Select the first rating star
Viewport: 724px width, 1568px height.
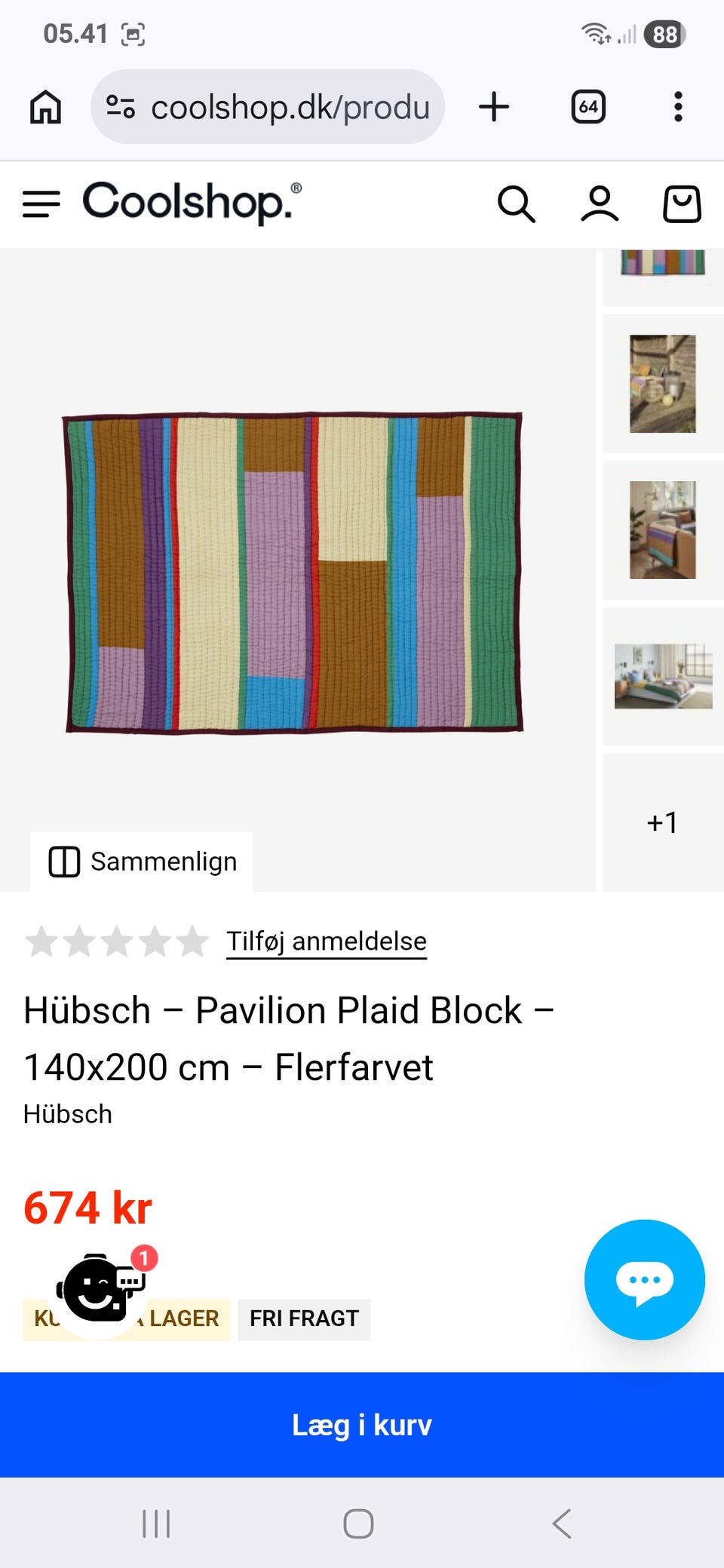coord(43,940)
